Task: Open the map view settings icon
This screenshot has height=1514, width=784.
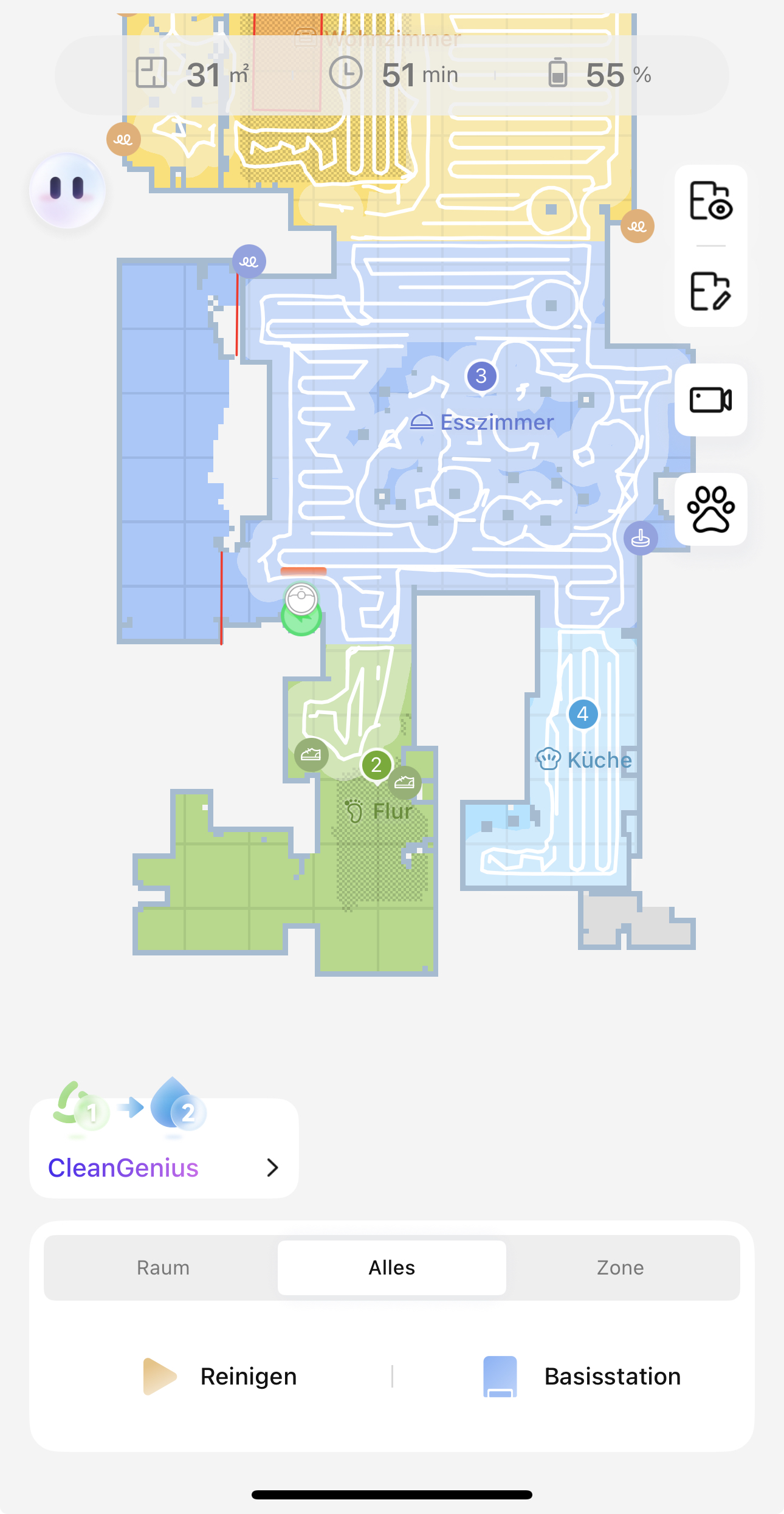Action: point(710,201)
